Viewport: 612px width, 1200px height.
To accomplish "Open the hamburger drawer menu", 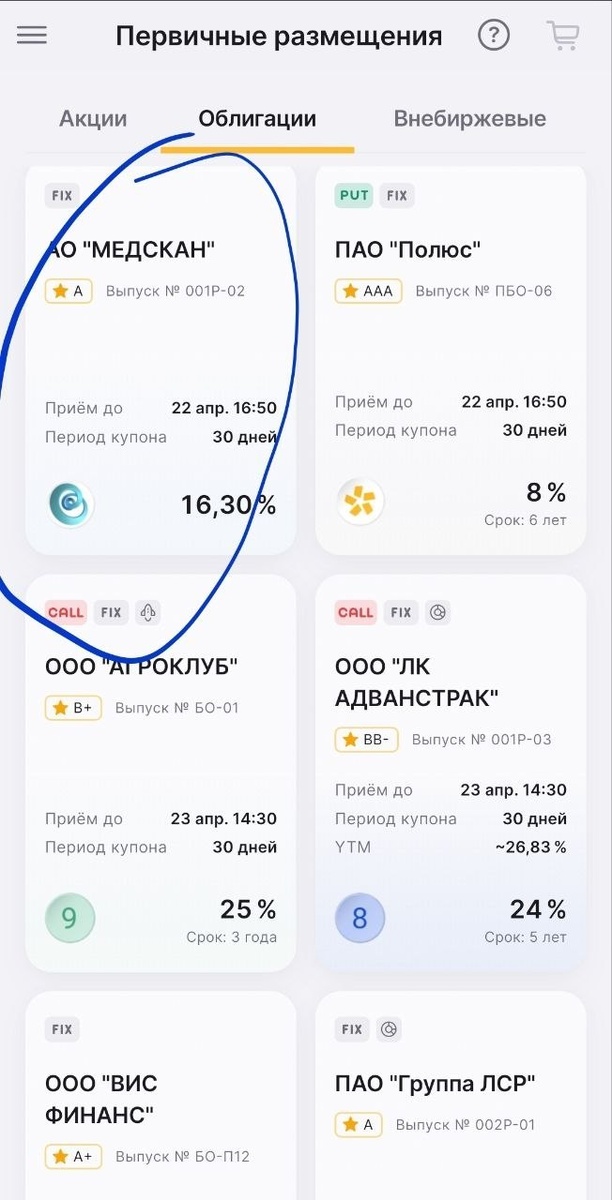I will (x=32, y=36).
